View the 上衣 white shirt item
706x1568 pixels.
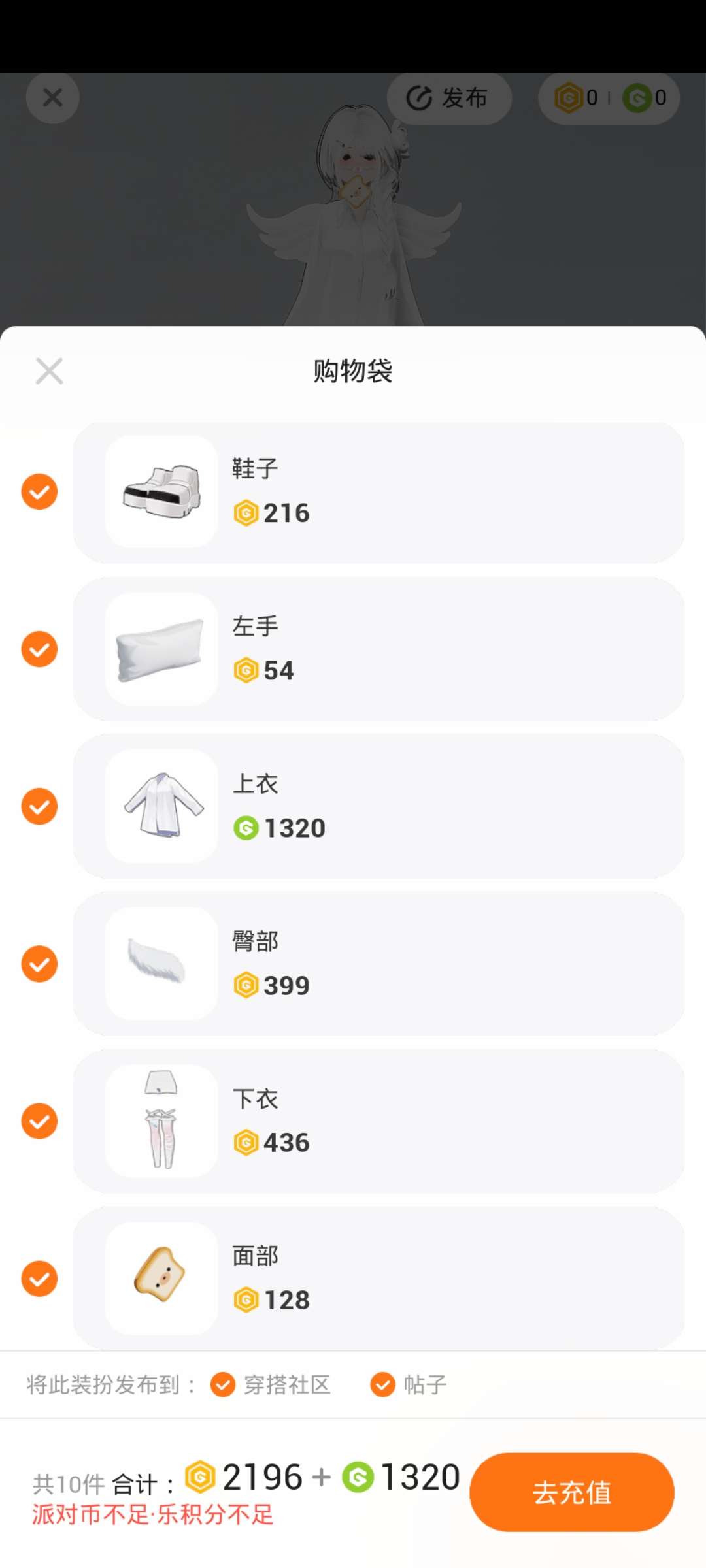click(378, 806)
